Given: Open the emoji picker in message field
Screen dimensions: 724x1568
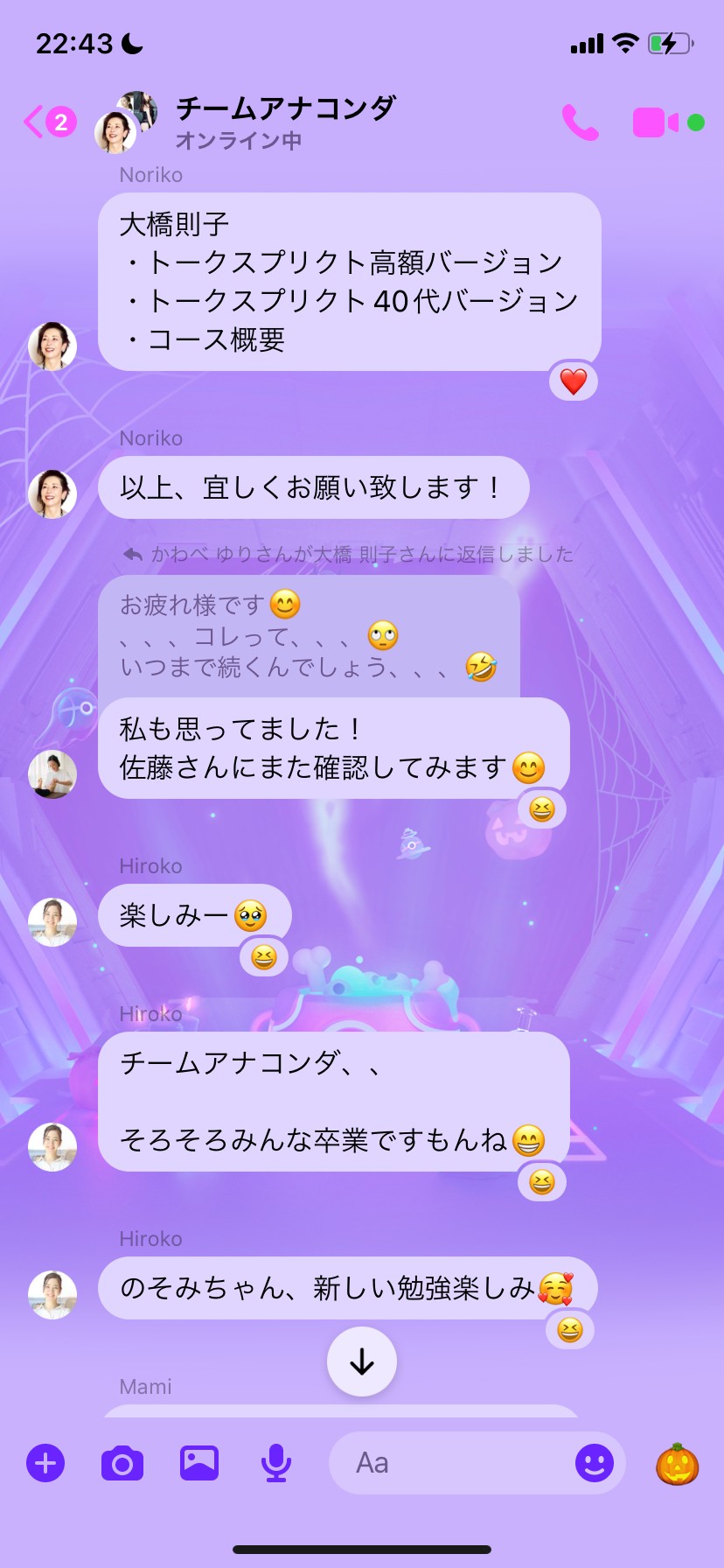Looking at the screenshot, I should 595,1462.
